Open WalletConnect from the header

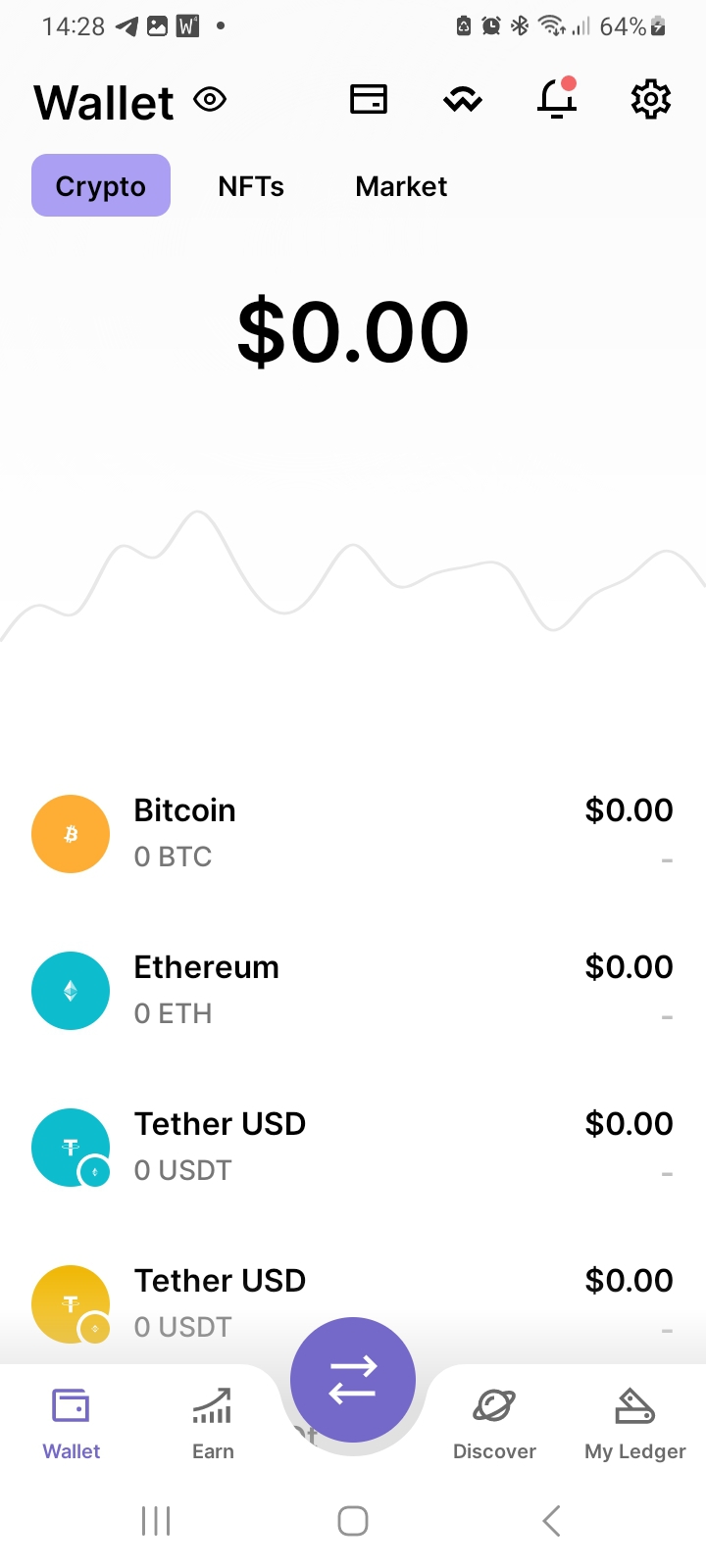tap(462, 99)
